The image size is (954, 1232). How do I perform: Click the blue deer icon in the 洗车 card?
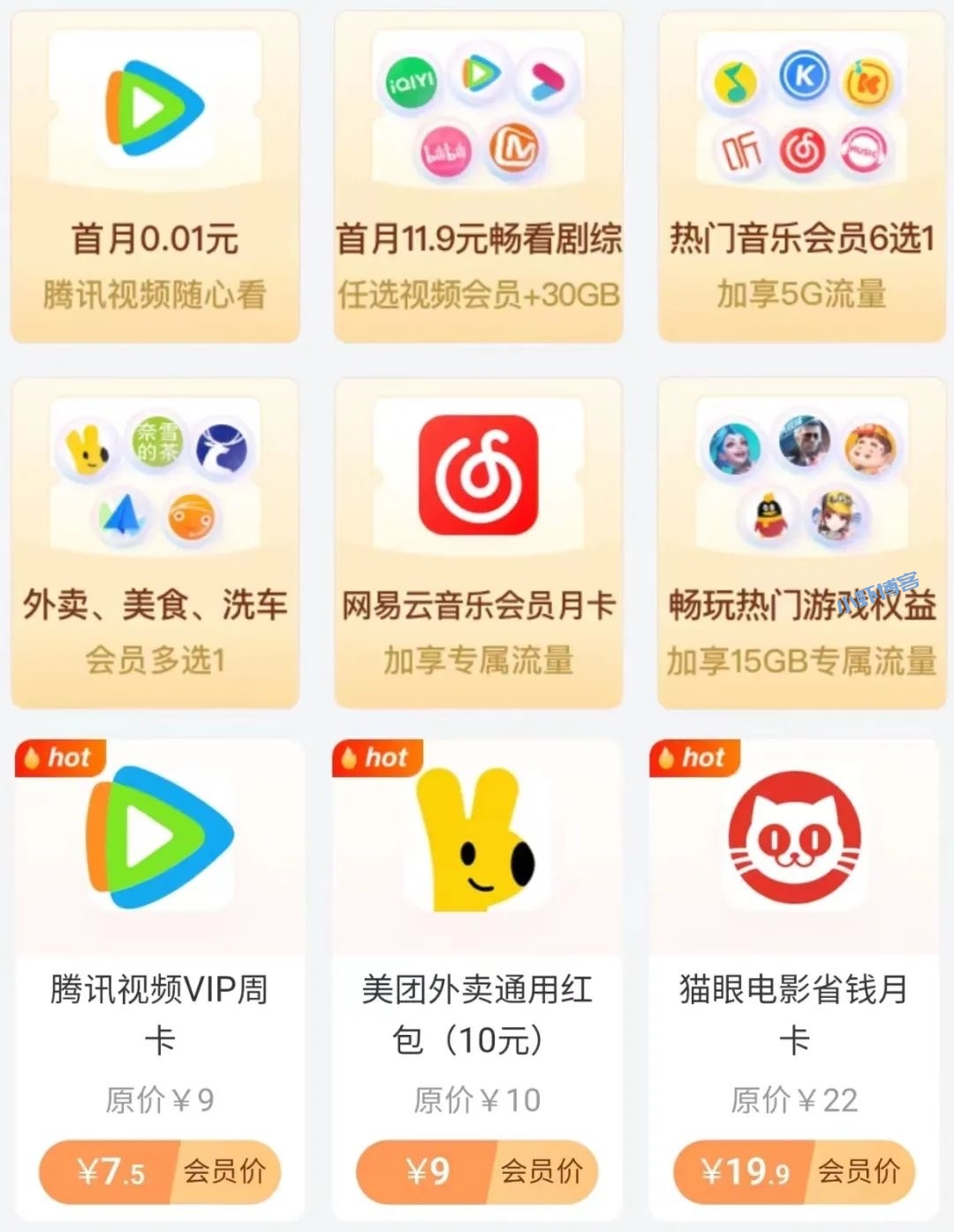pos(223,448)
